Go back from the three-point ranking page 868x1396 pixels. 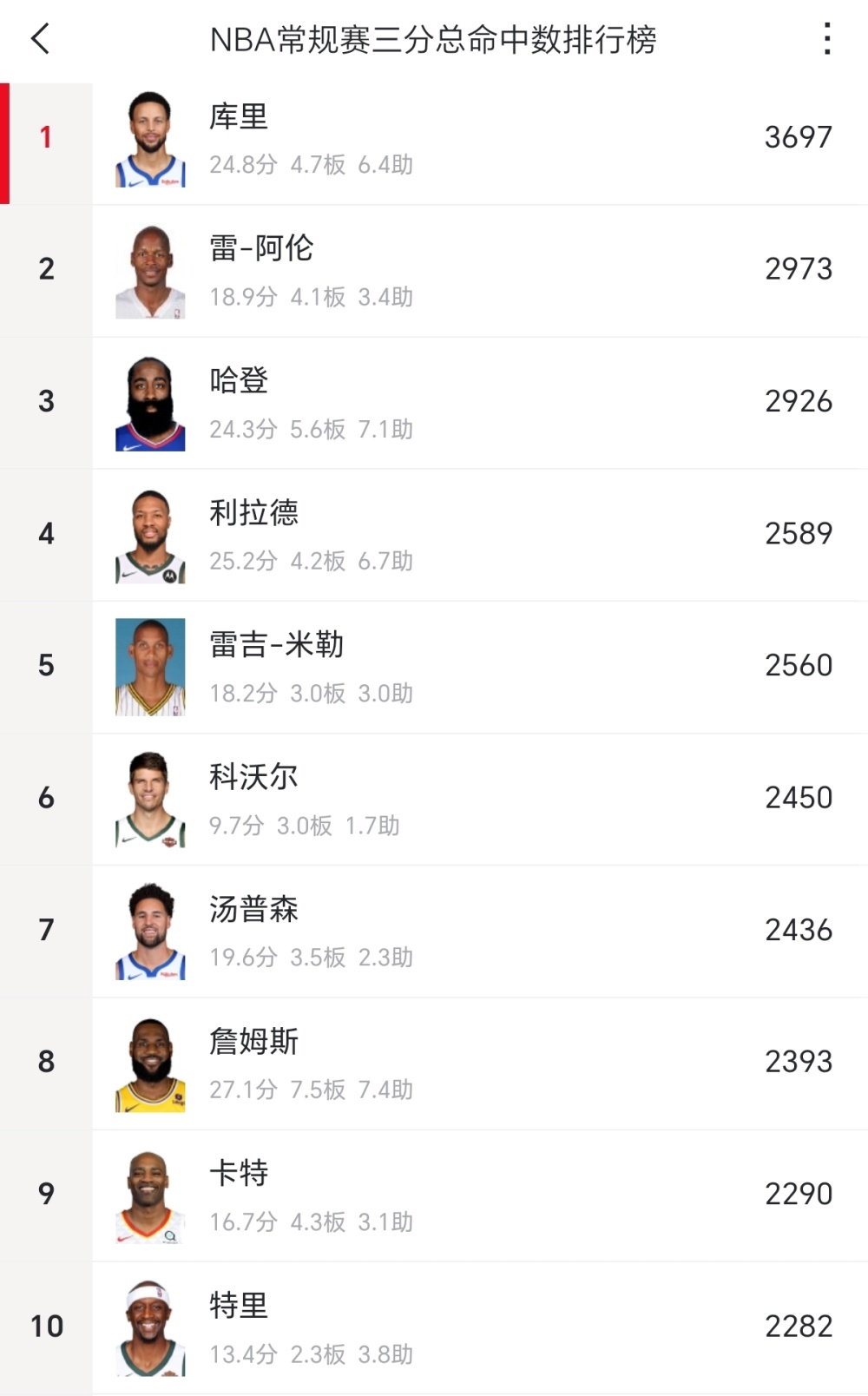pos(41,39)
